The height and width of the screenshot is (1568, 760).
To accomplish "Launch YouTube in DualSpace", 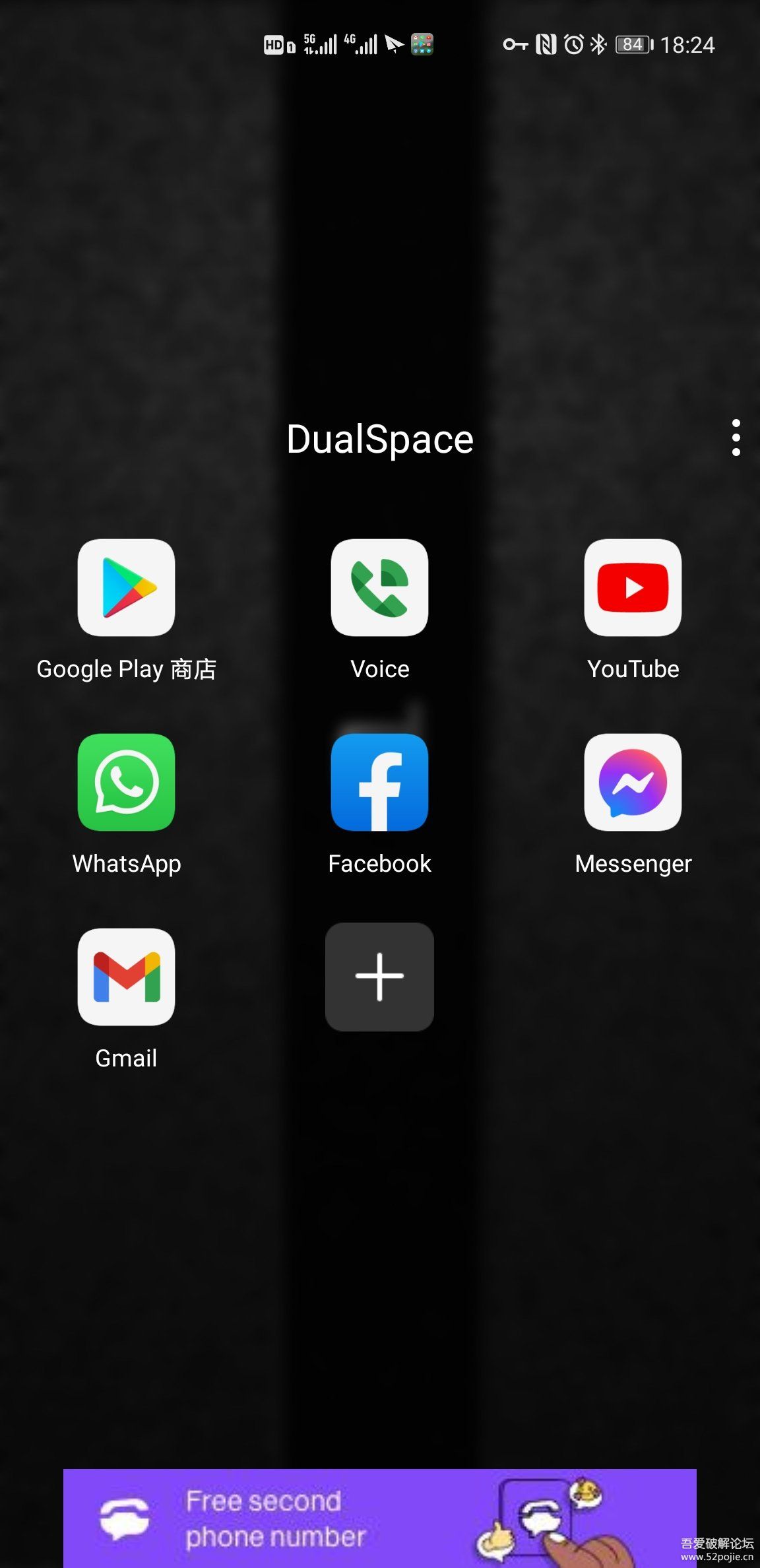I will [x=633, y=588].
